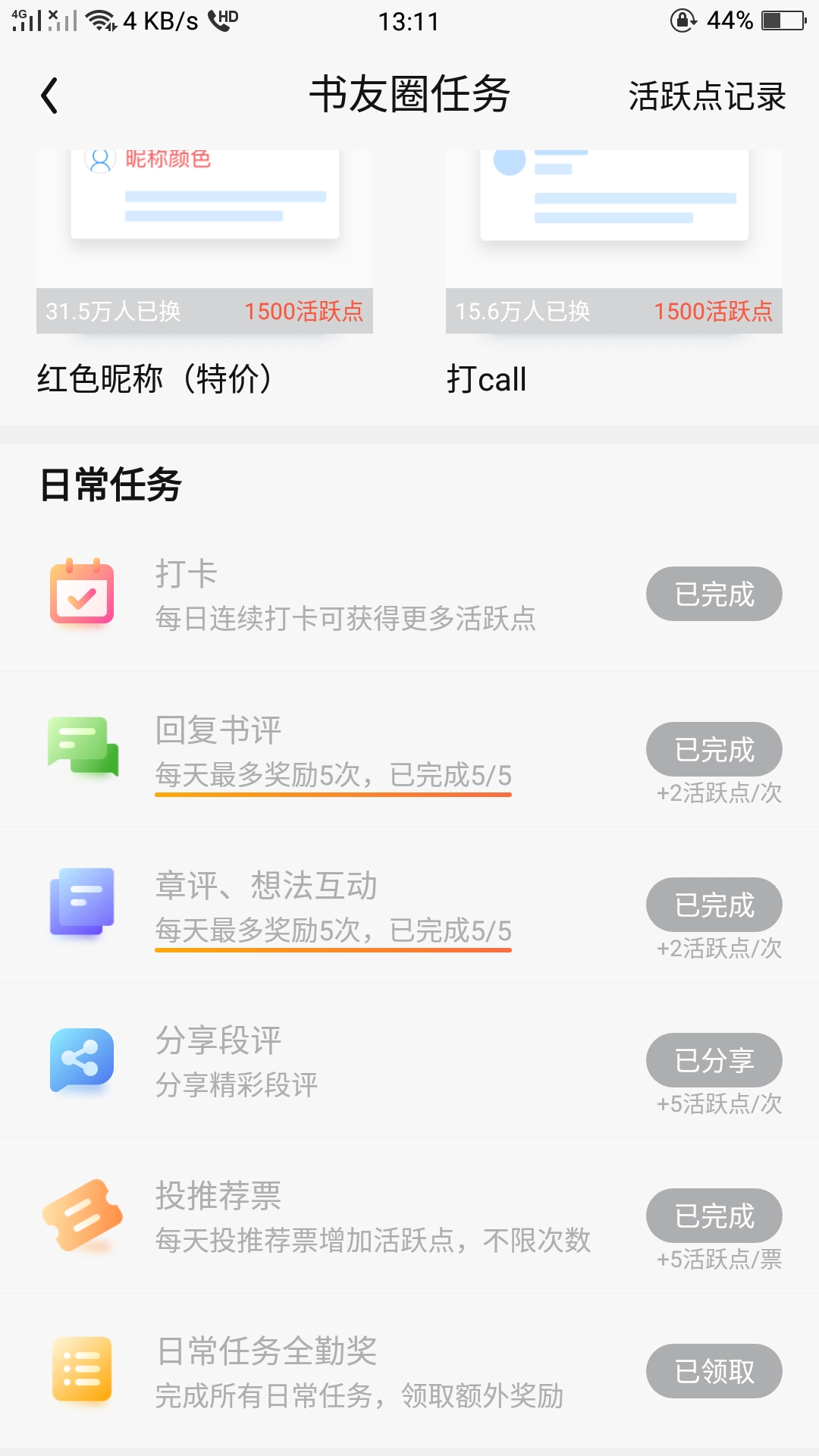Tap 已完成 button next to 回复书评

714,749
